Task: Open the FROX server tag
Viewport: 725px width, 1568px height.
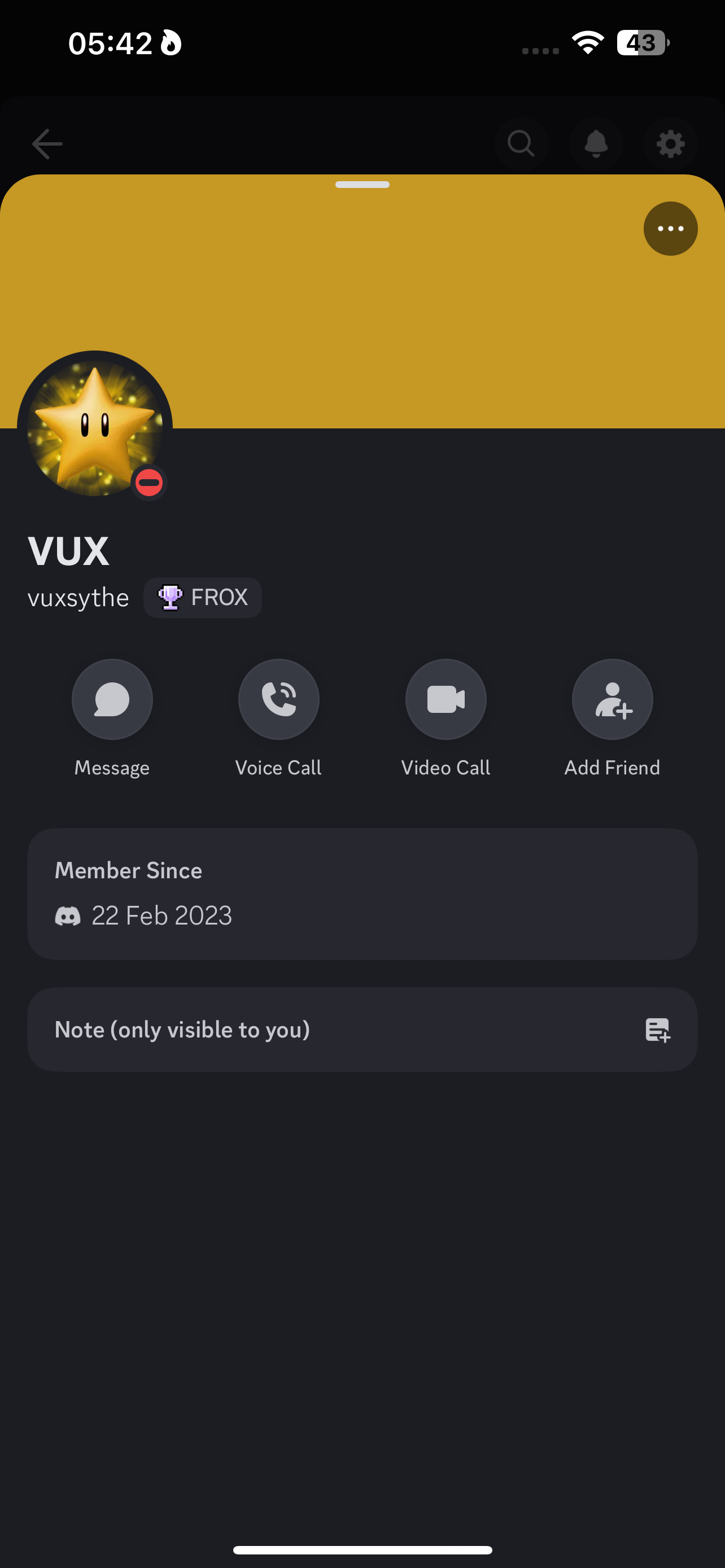Action: coord(203,598)
